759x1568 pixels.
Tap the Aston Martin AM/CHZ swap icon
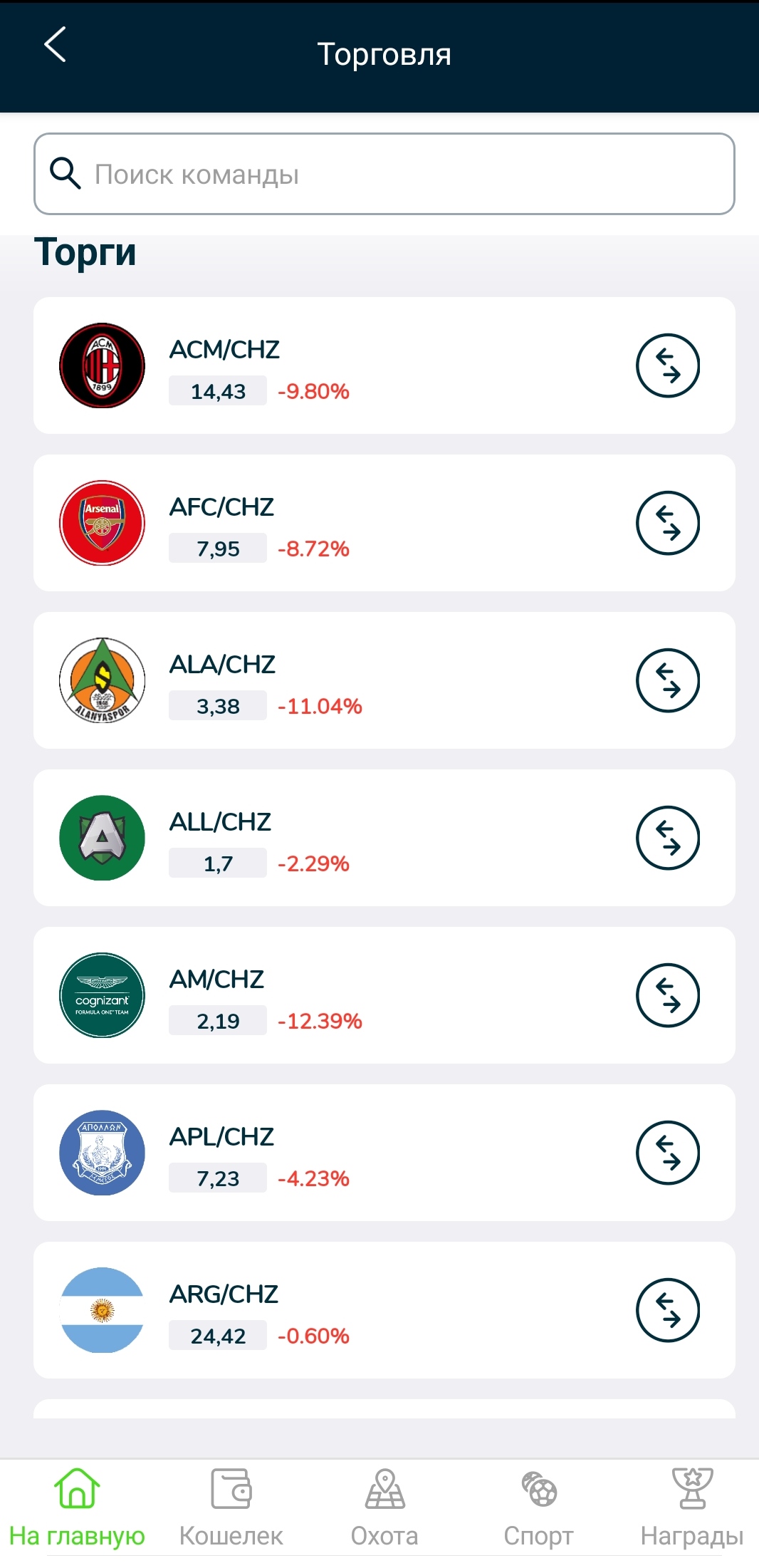pyautogui.click(x=670, y=995)
